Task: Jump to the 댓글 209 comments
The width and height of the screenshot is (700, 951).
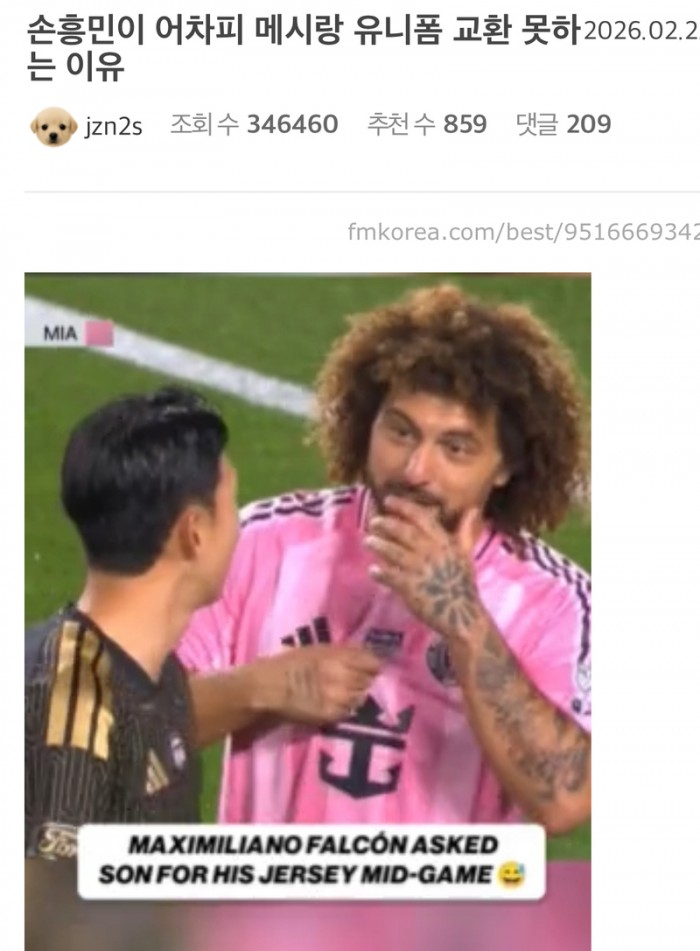Action: [563, 124]
